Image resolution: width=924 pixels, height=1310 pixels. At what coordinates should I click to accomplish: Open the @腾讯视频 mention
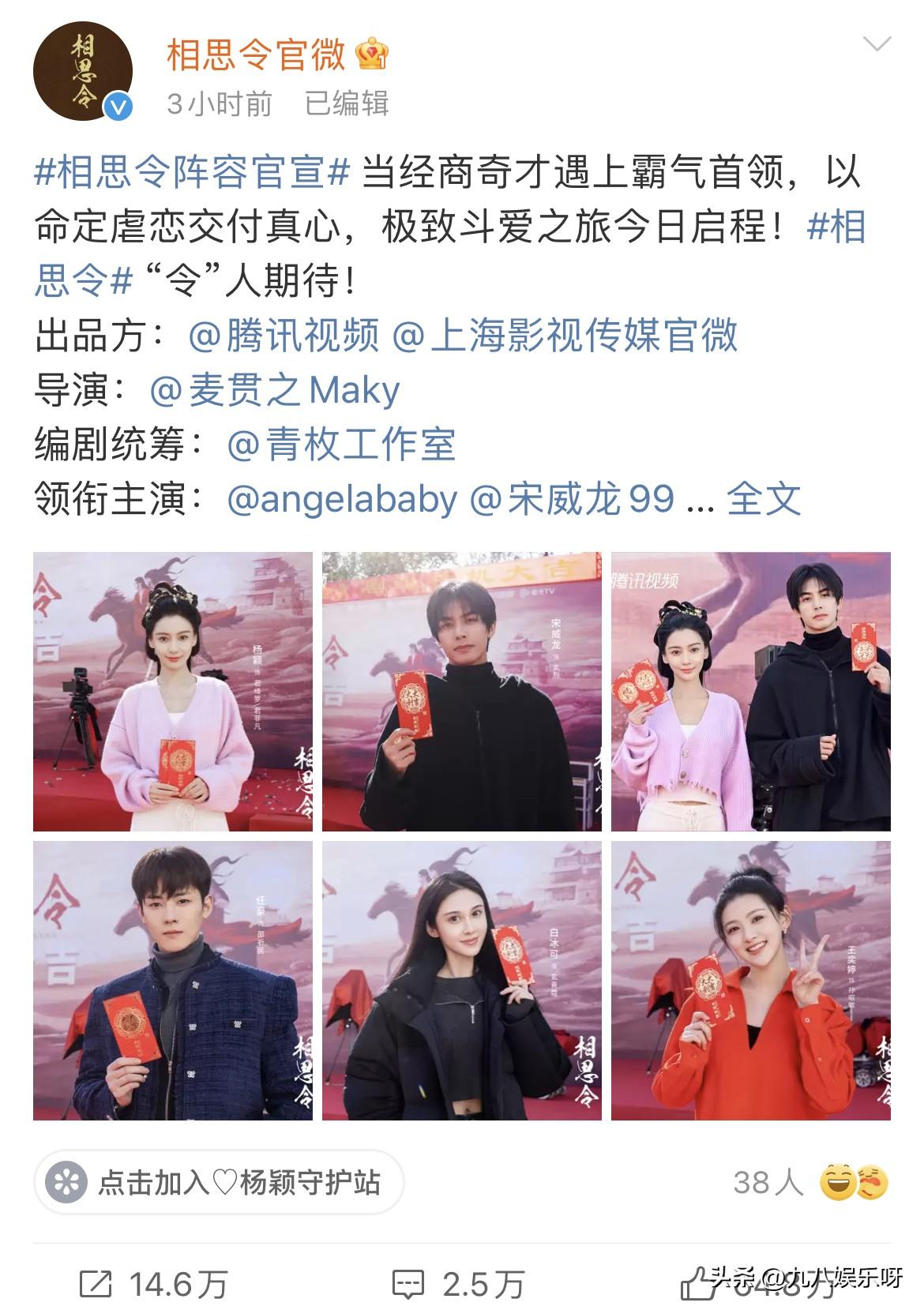tap(284, 335)
